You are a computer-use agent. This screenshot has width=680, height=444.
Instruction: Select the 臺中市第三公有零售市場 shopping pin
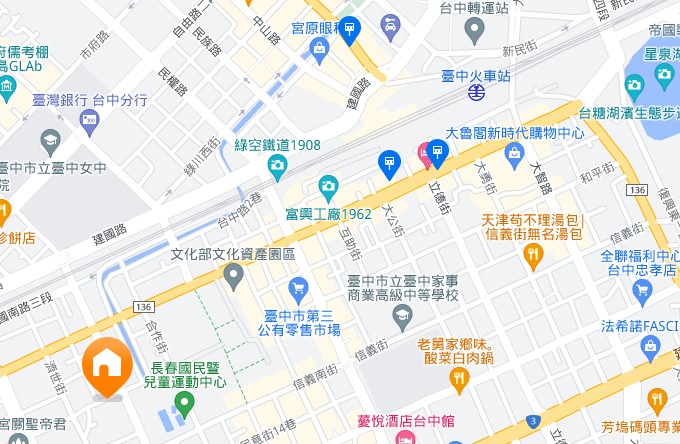(297, 290)
